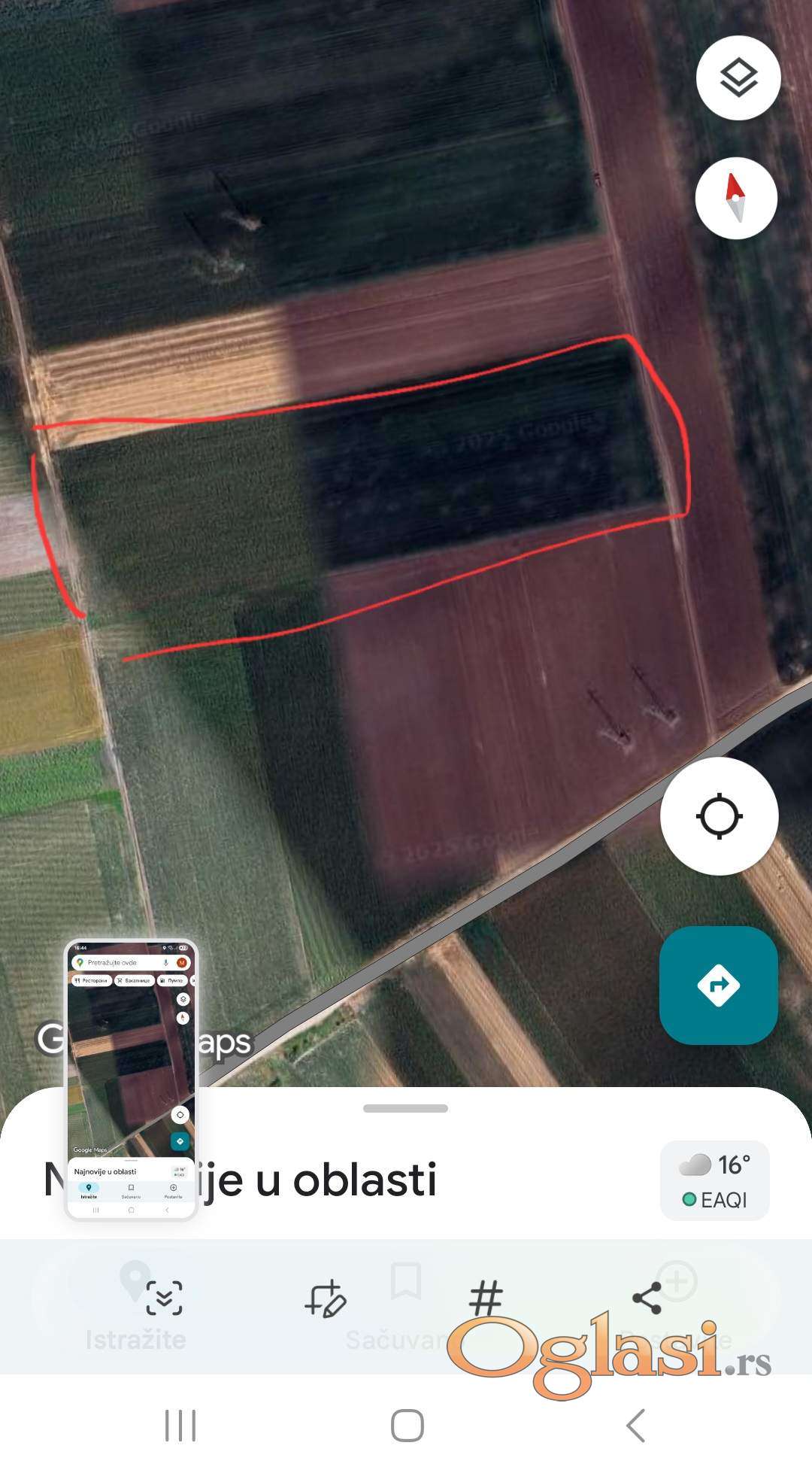Open the map layers selector
Image resolution: width=812 pixels, height=1476 pixels.
point(738,77)
